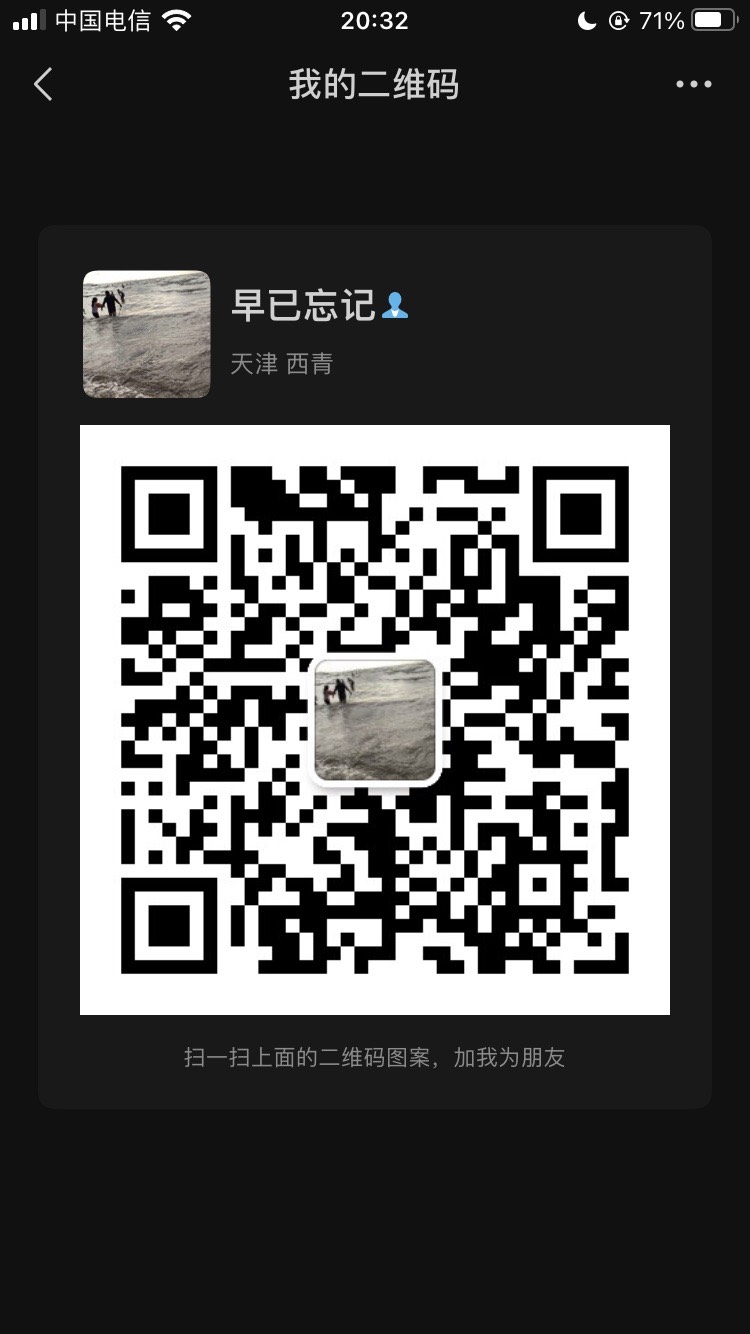Open the three-dot more options menu
Viewport: 750px width, 1334px height.
(x=693, y=85)
